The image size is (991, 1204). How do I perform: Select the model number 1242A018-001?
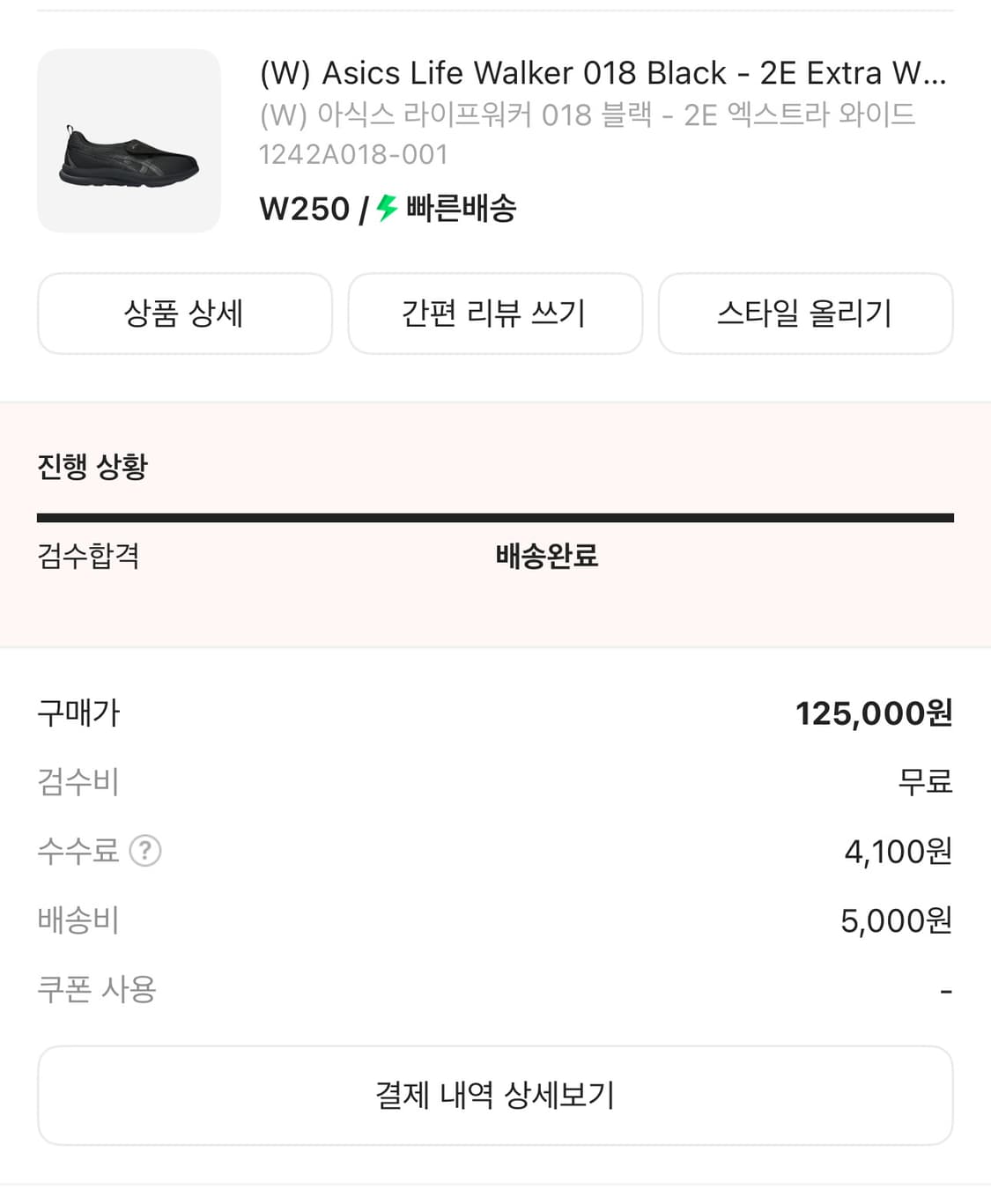pos(353,154)
